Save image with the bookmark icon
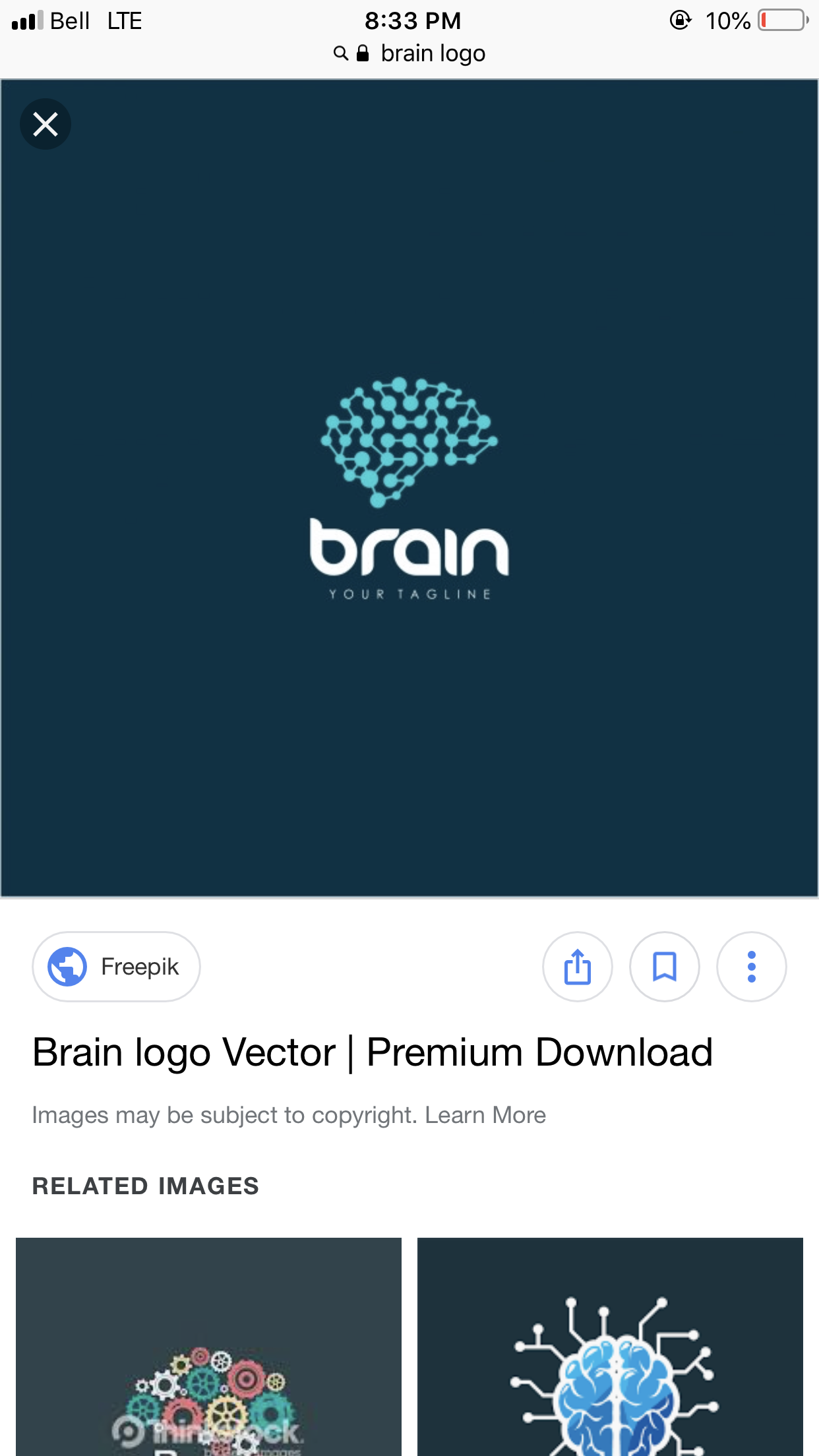 [664, 967]
